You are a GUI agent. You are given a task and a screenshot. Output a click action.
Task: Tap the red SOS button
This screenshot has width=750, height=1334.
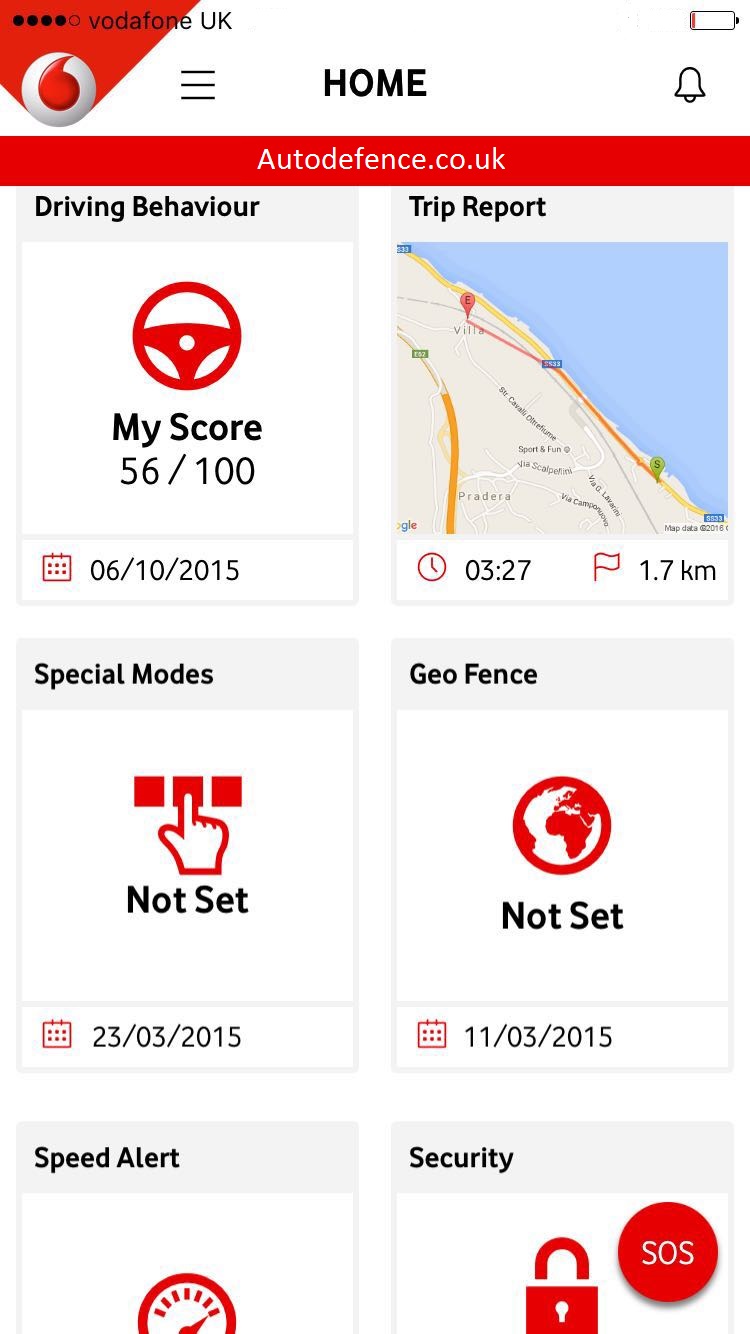click(x=668, y=1252)
